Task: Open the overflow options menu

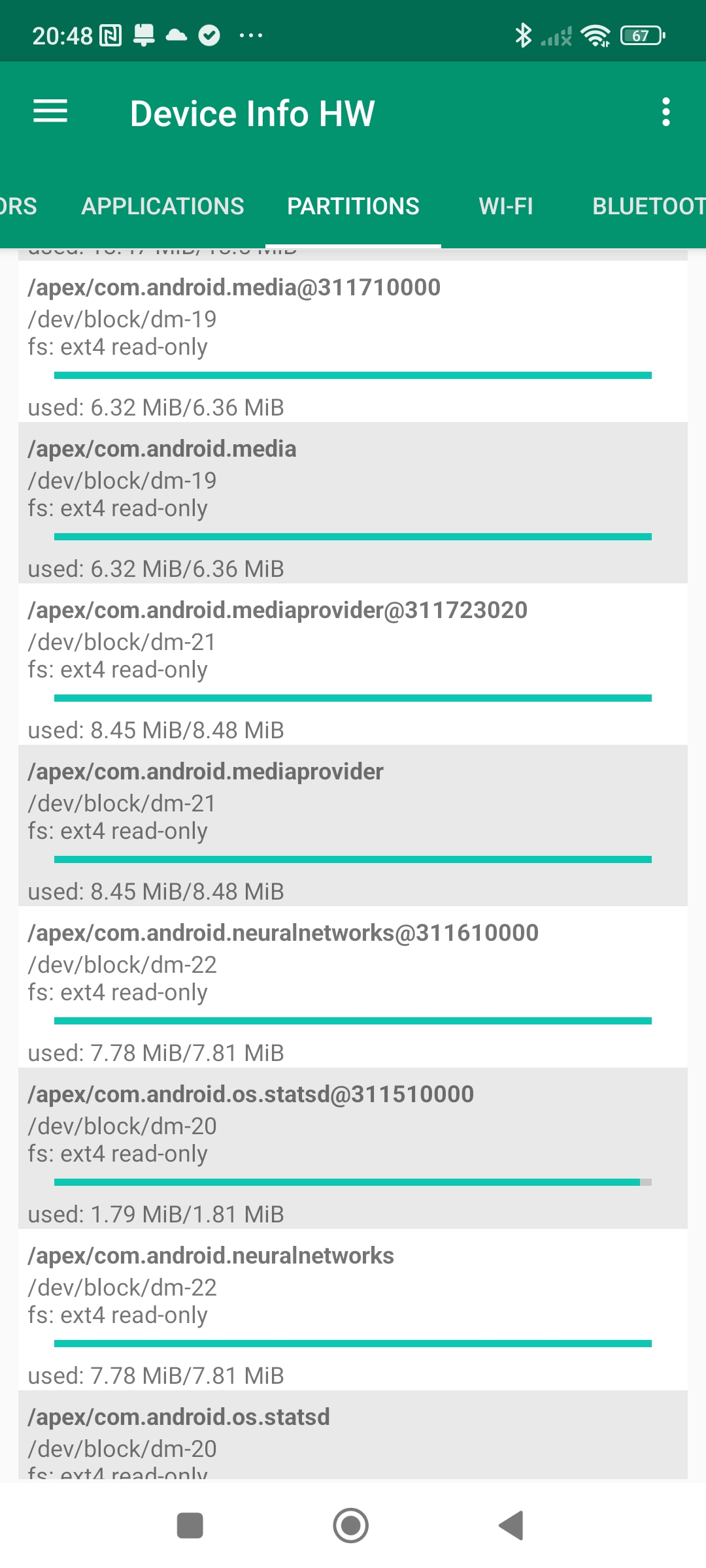Action: pyautogui.click(x=665, y=112)
